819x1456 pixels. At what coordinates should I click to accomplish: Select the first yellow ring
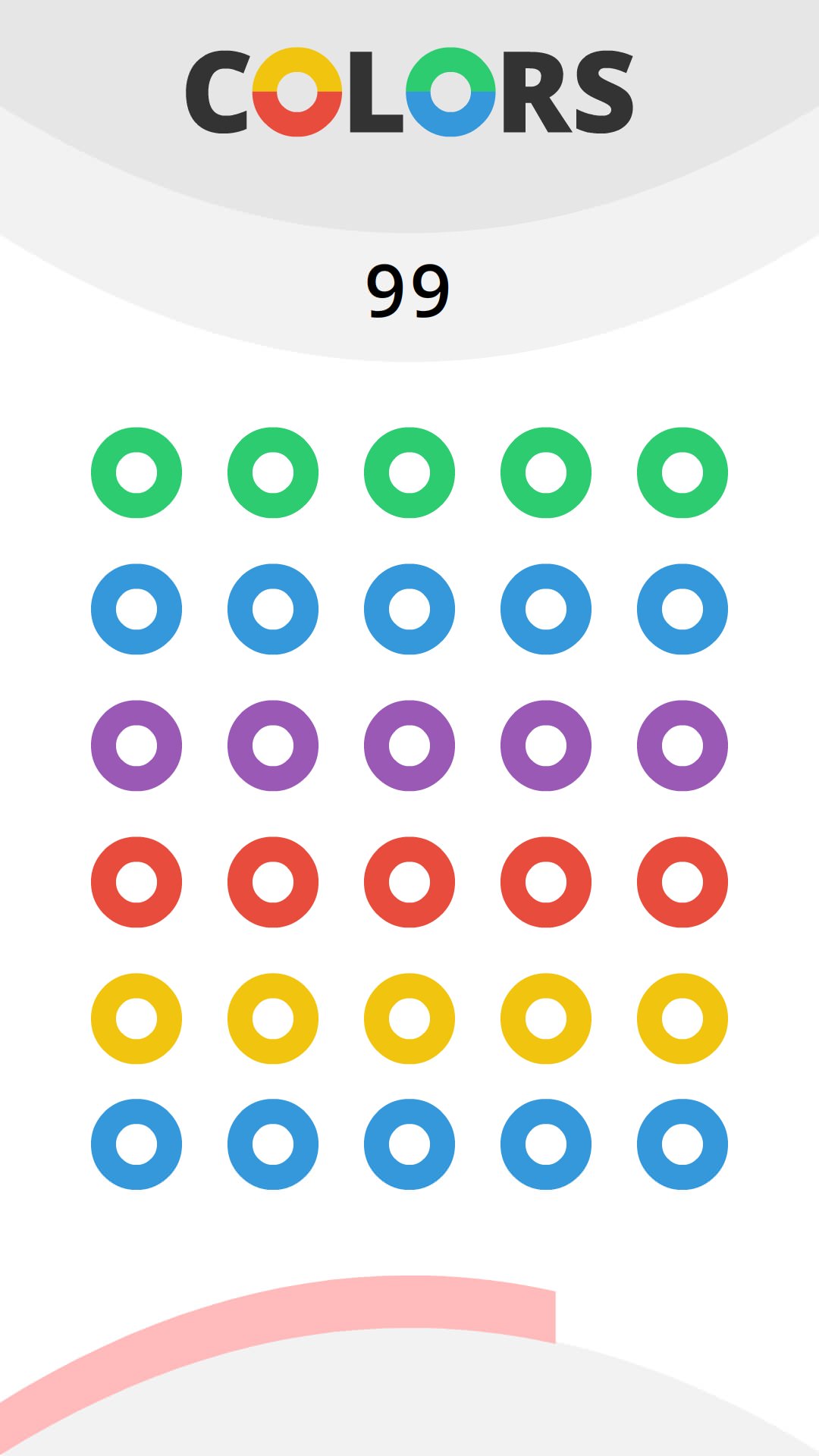point(136,1018)
